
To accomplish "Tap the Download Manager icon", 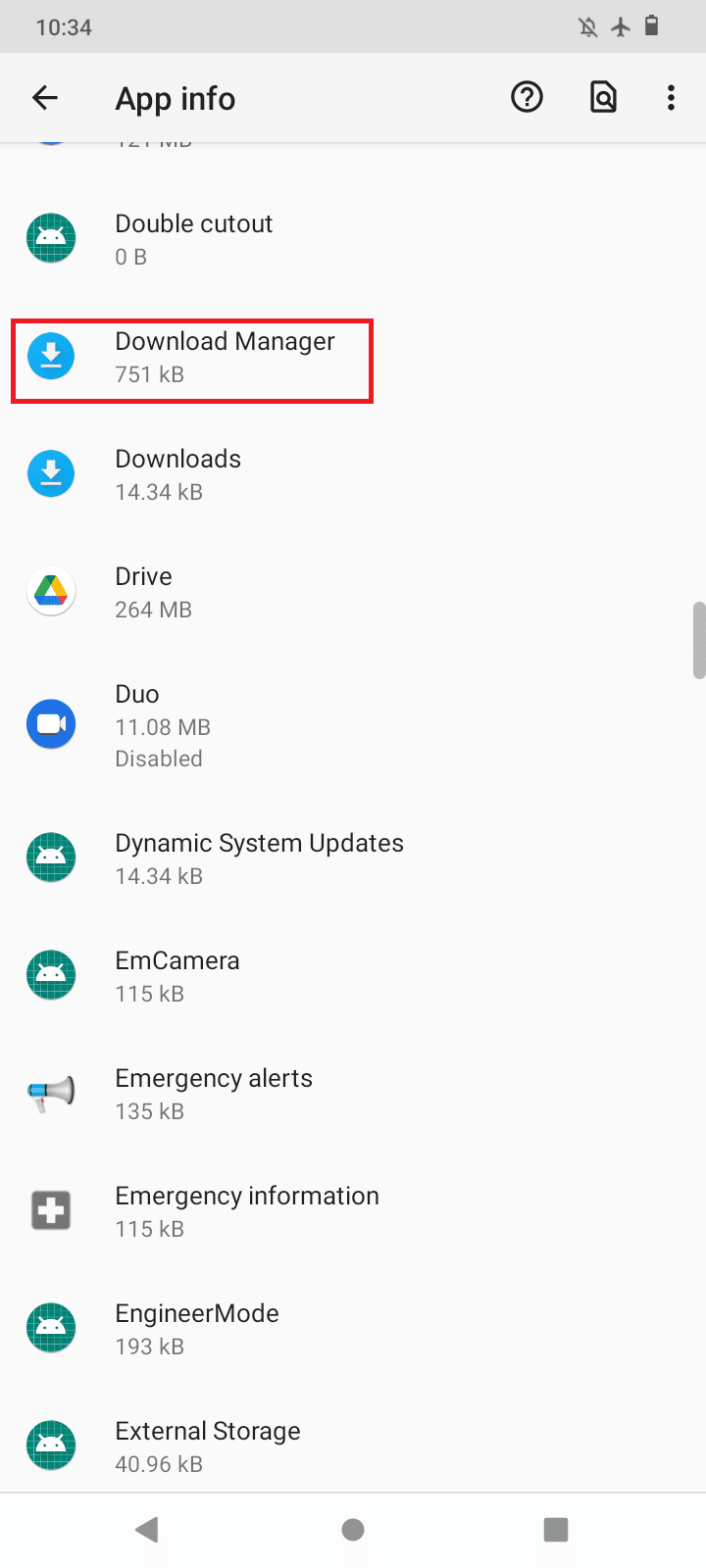I will click(x=51, y=356).
